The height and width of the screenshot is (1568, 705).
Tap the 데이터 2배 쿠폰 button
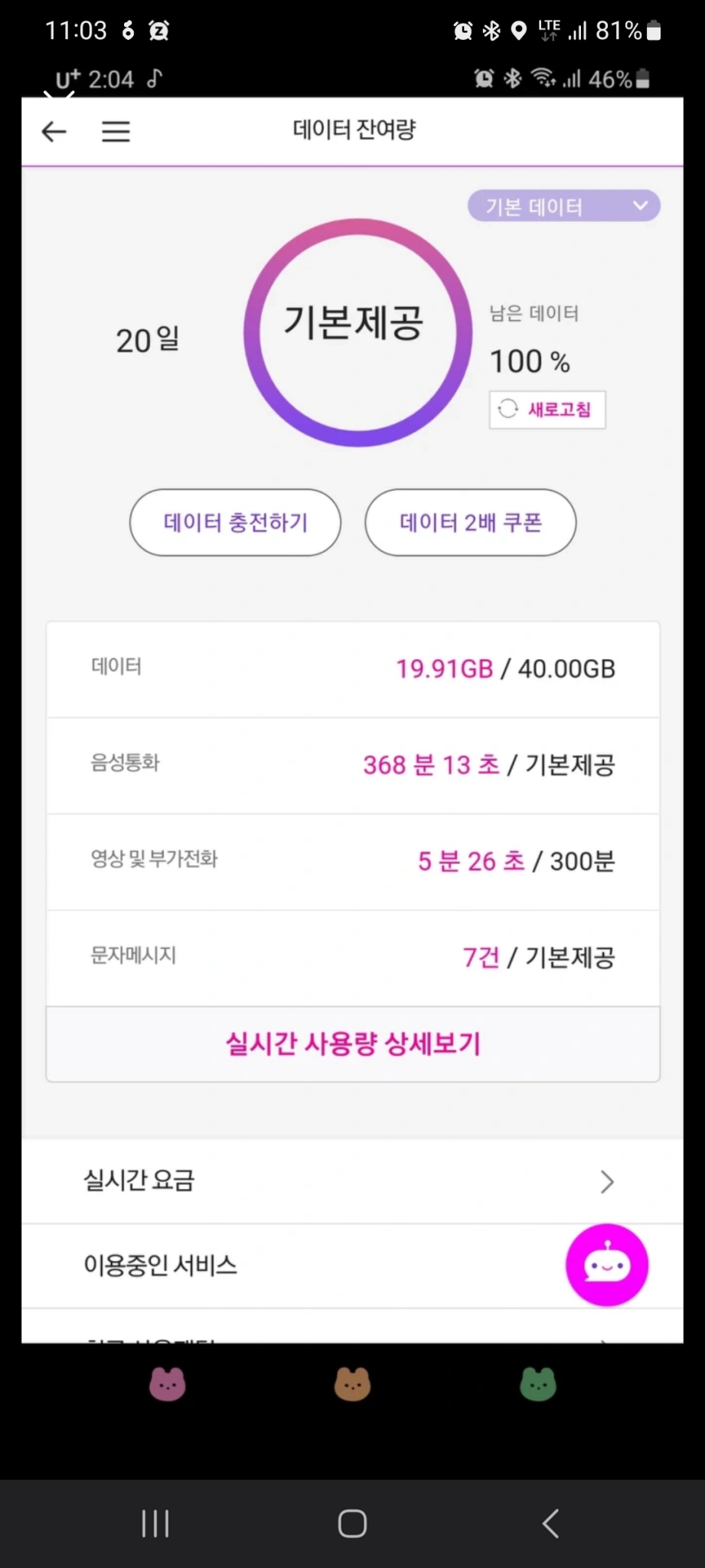pos(470,523)
